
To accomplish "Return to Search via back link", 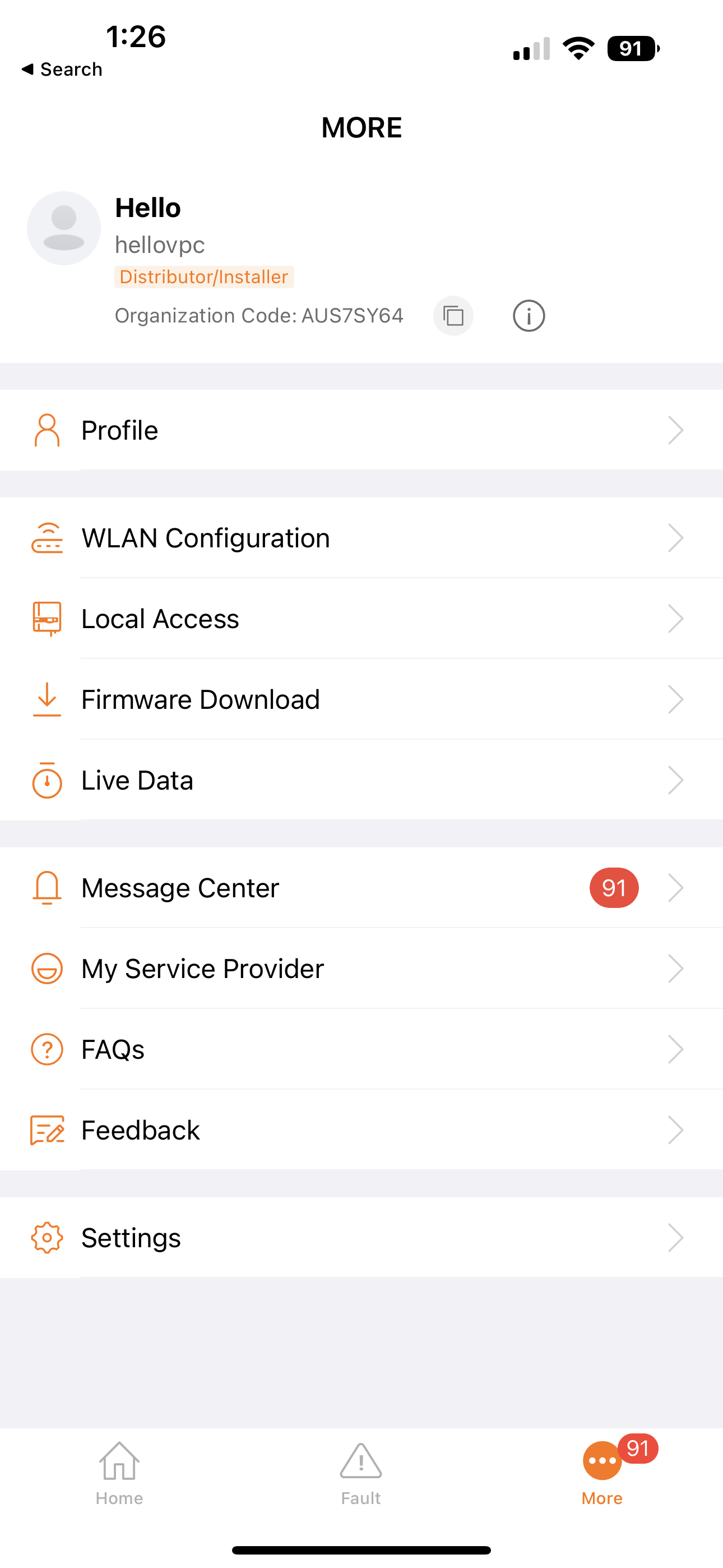I will pos(62,70).
